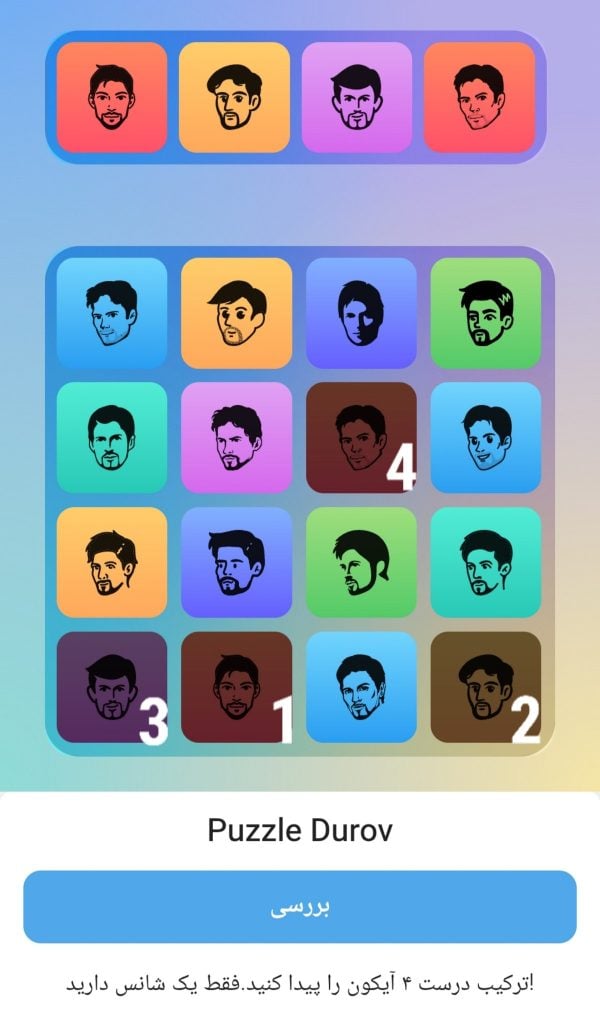
Task: Select the face tile numbered 4
Action: tap(361, 437)
